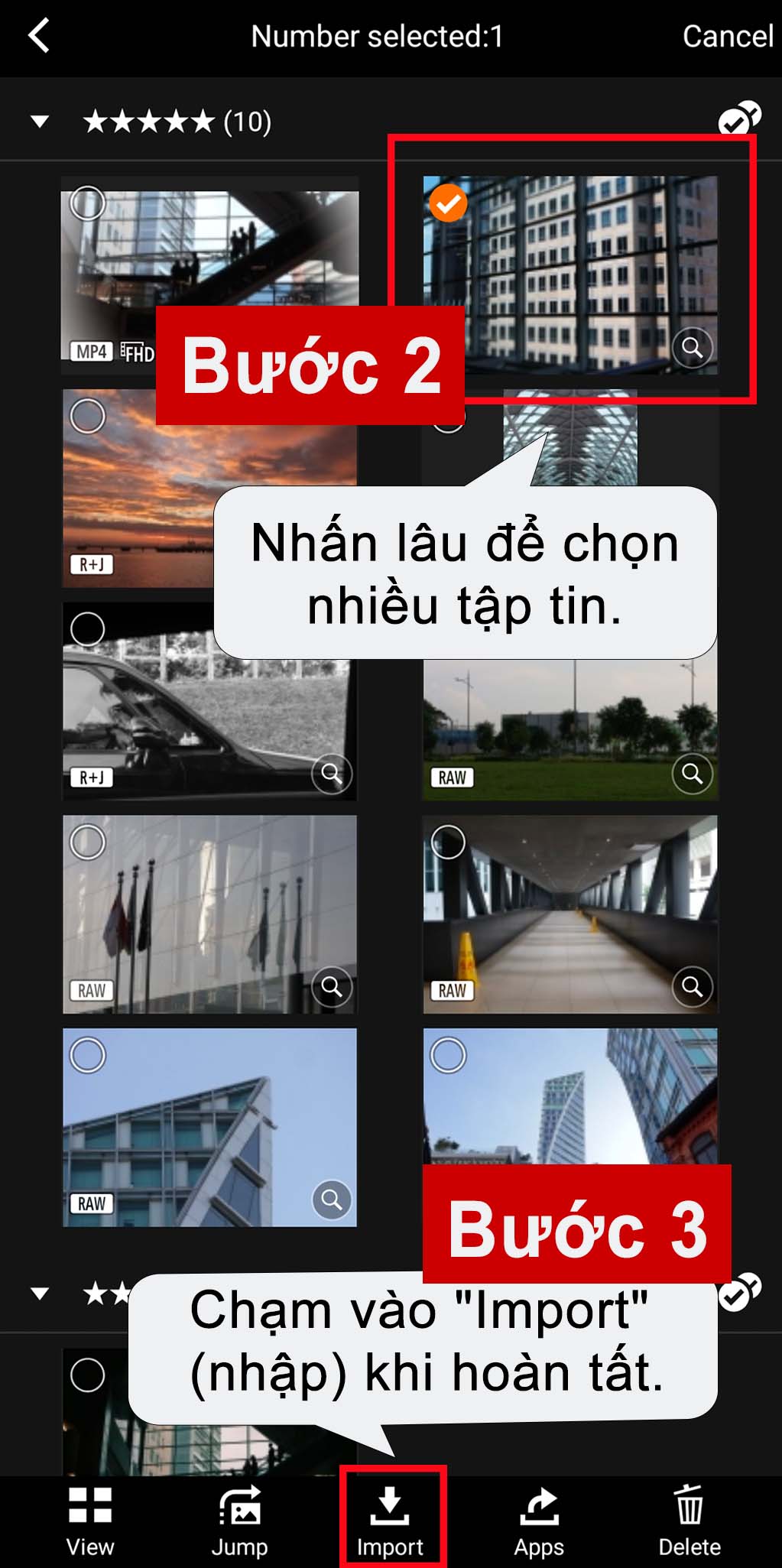Preview the RAW lawn and trees photo
The height and width of the screenshot is (1568, 782).
692,774
